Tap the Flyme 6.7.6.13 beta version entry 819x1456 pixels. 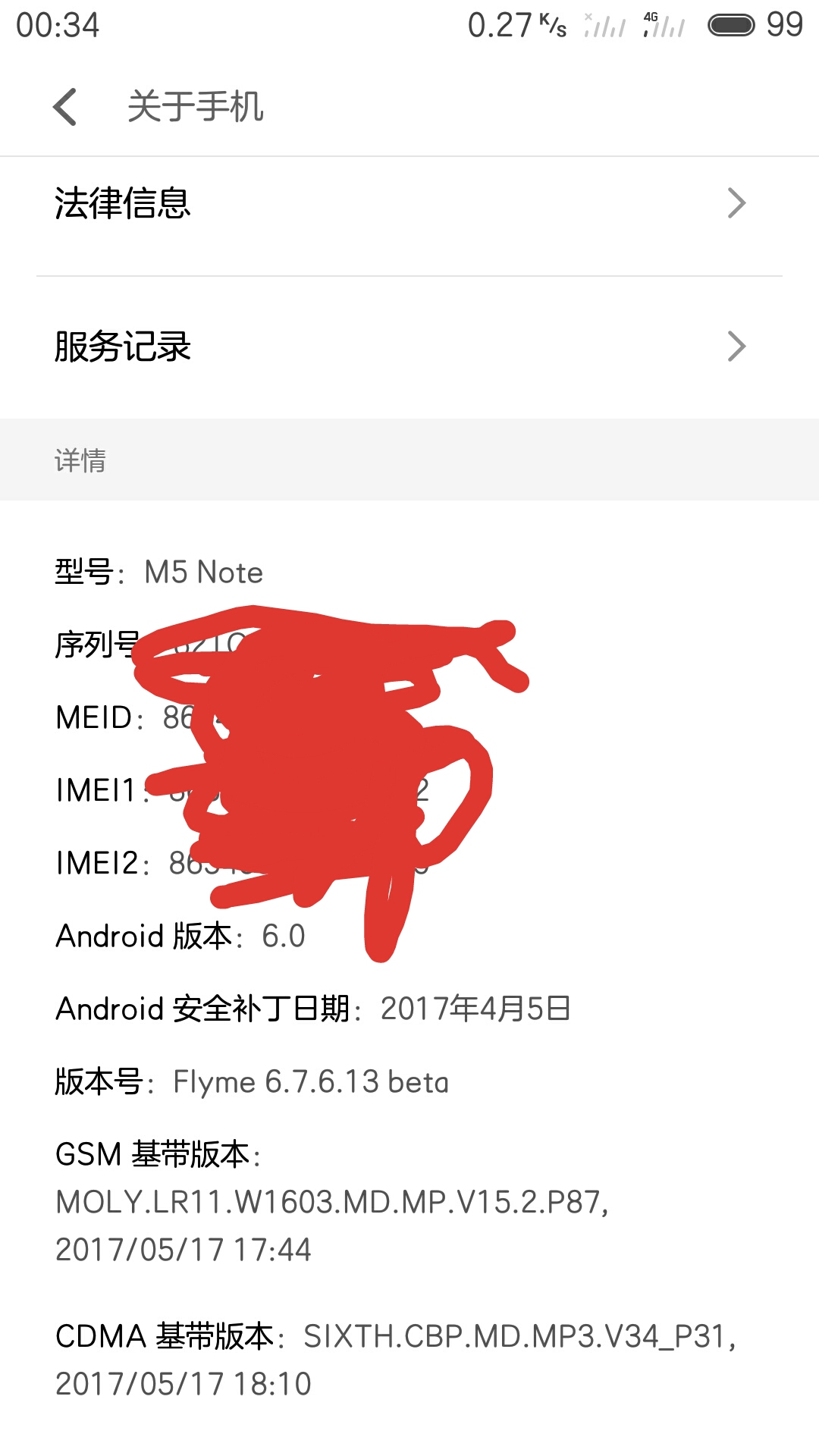(x=250, y=1082)
